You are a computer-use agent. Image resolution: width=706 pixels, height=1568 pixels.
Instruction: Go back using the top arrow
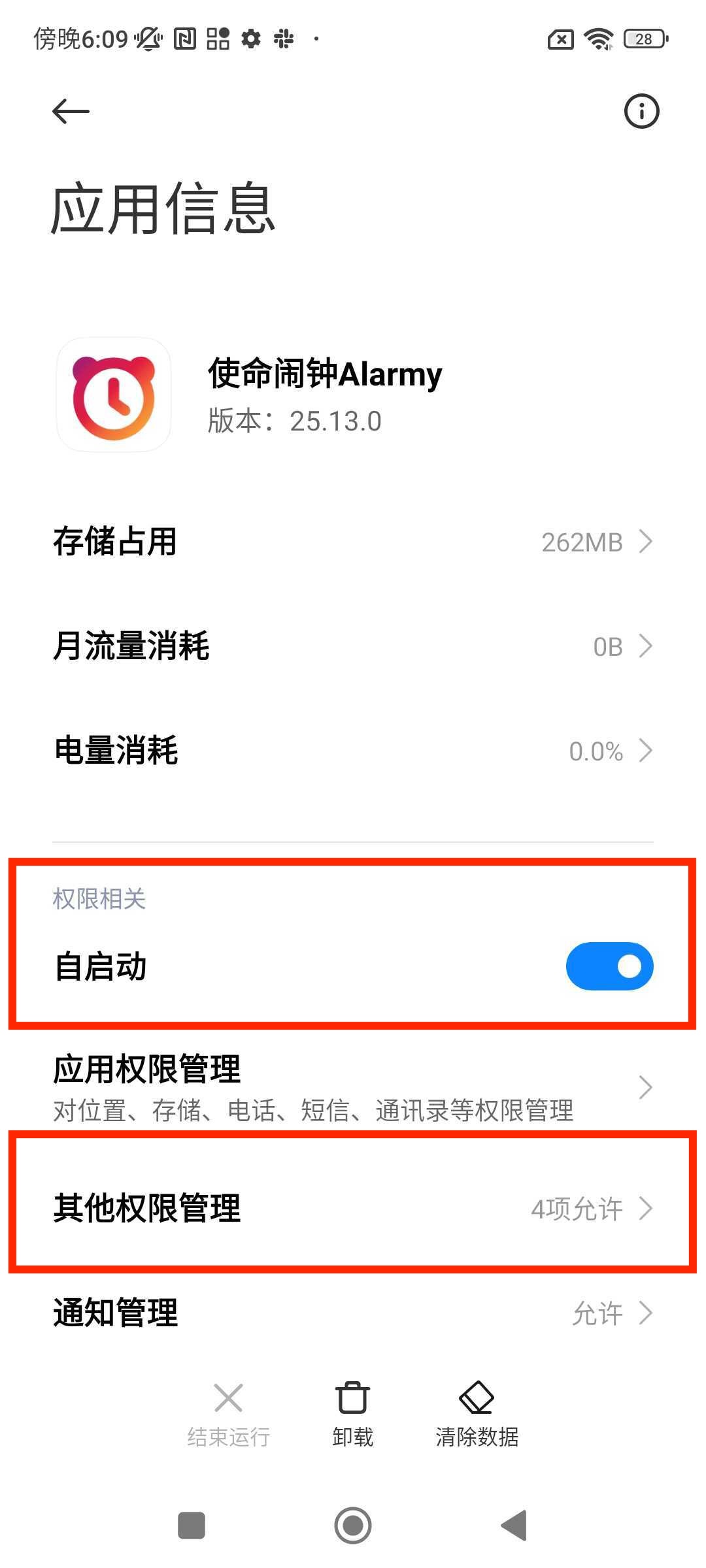(x=71, y=111)
